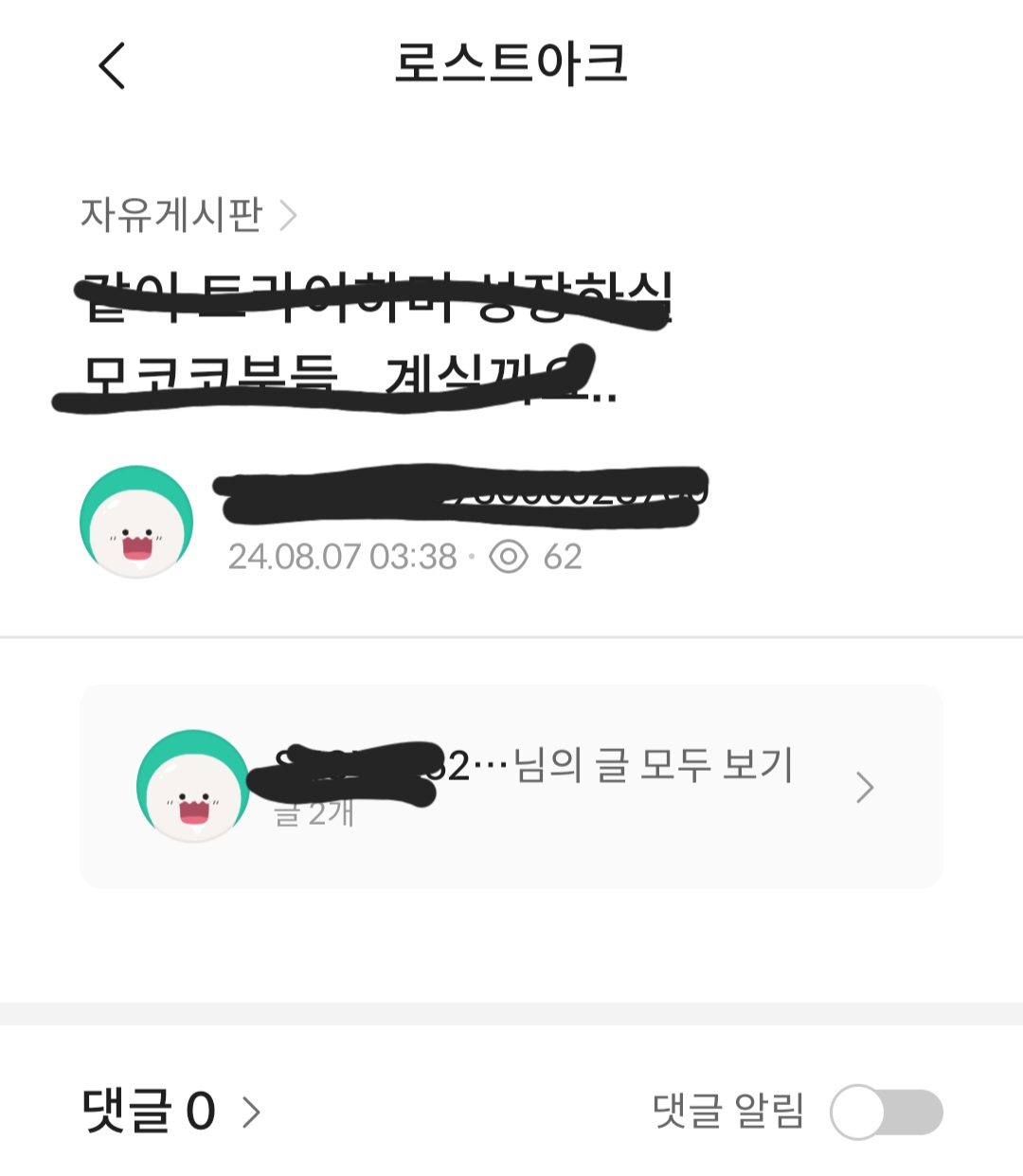Enable the 댓글 알림 switch

886,1112
